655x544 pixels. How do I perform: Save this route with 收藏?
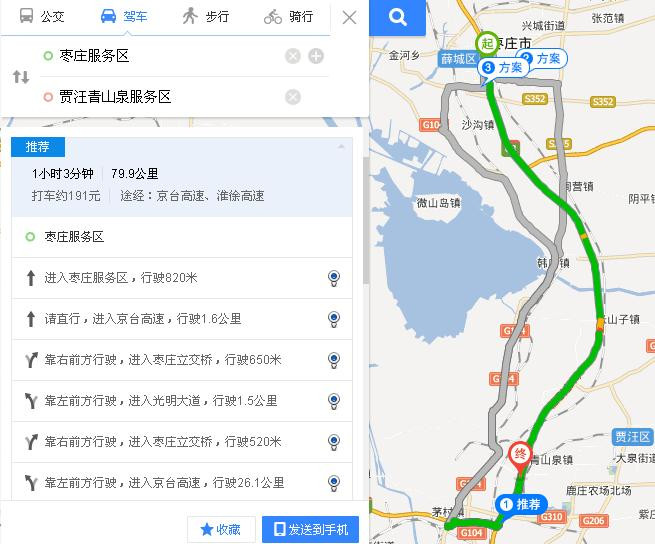(x=219, y=529)
